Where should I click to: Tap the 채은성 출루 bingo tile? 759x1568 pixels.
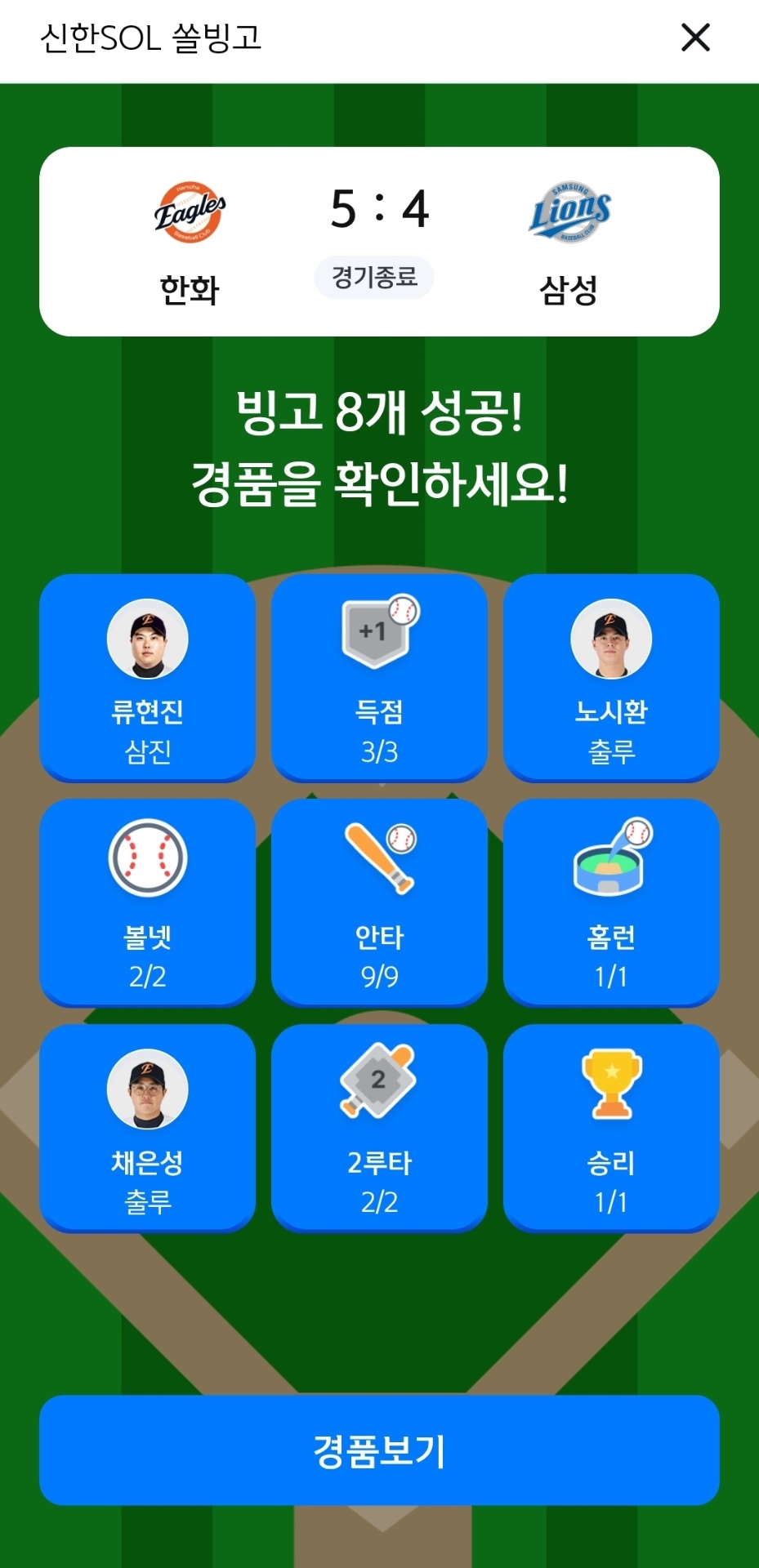(147, 1128)
